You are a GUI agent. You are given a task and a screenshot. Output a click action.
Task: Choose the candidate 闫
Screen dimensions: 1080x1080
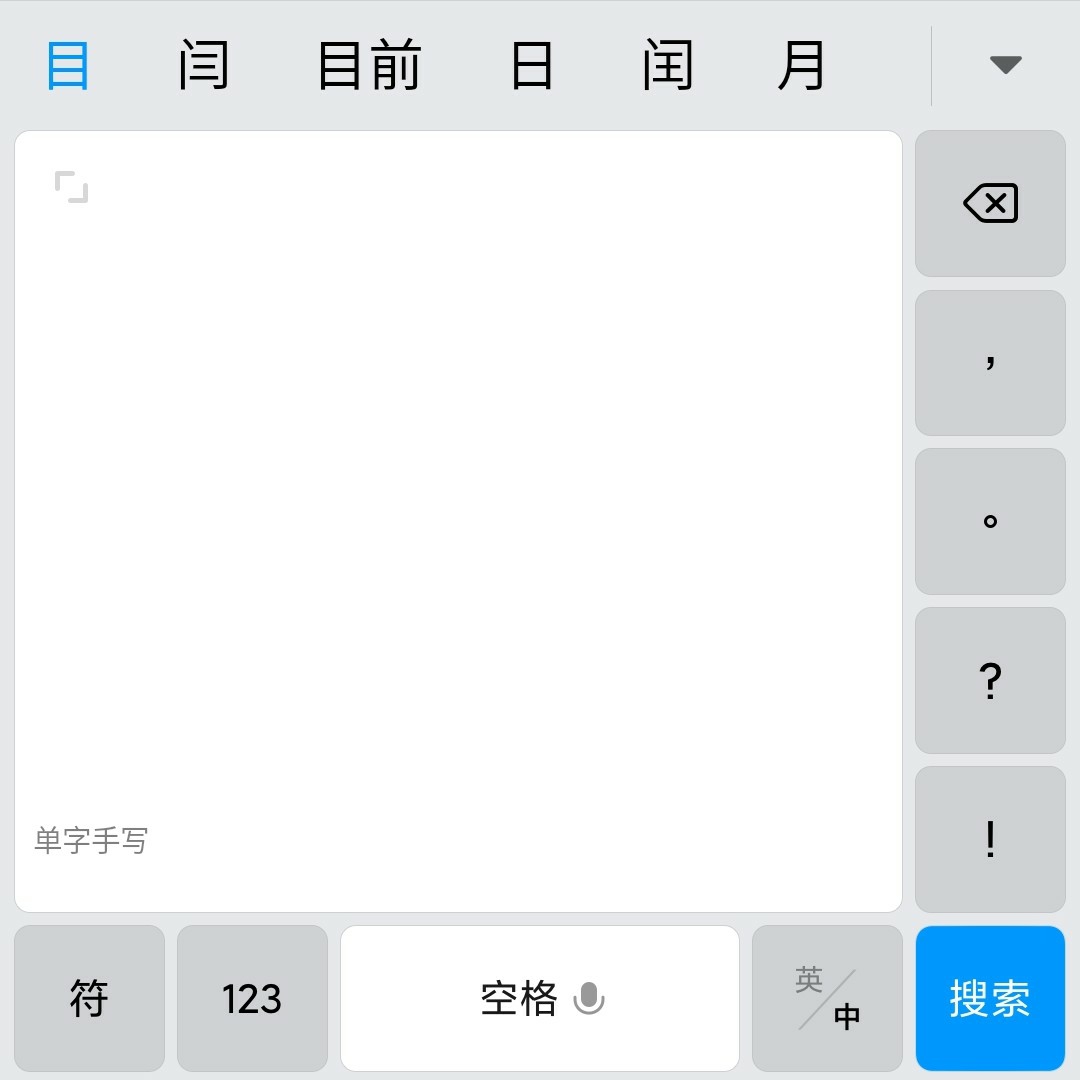point(203,66)
